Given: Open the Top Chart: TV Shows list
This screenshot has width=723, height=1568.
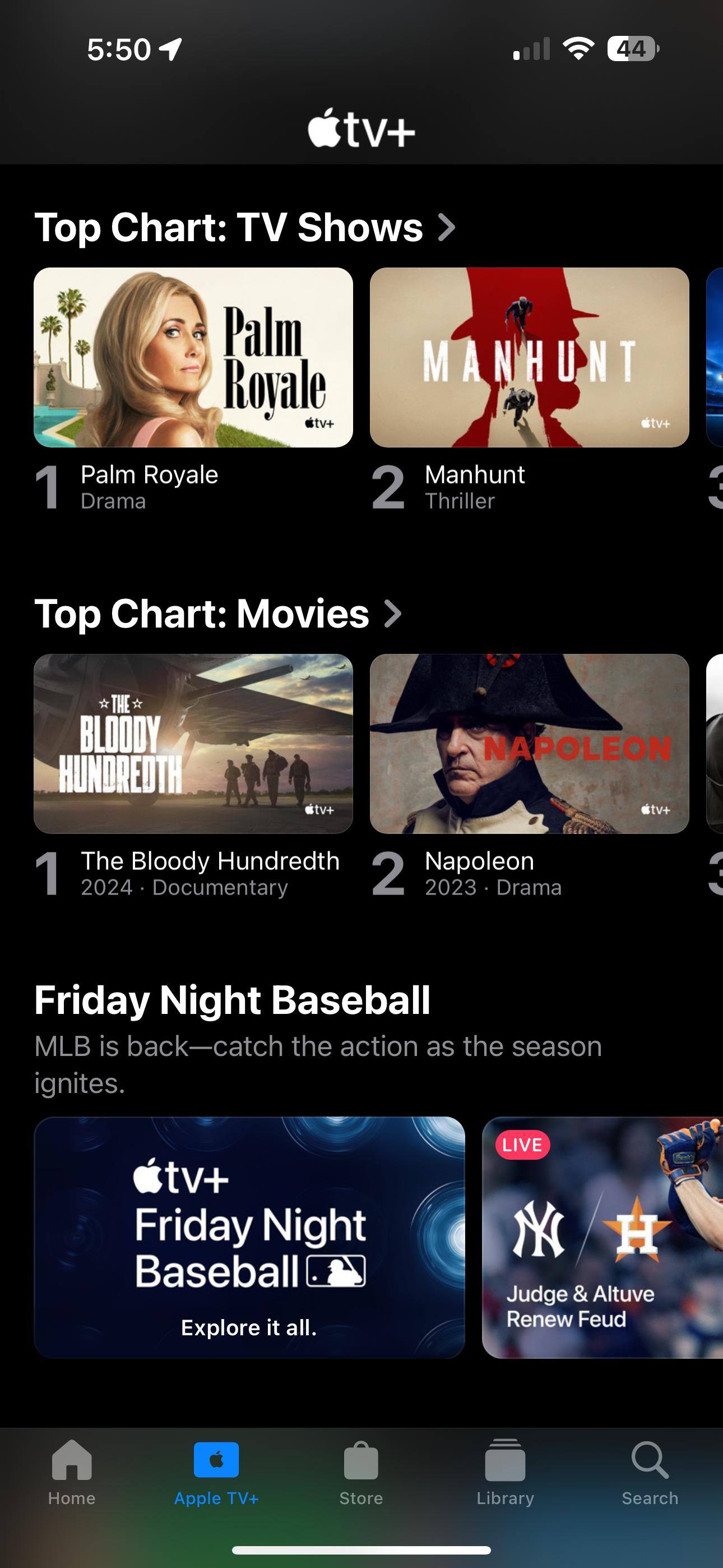Looking at the screenshot, I should click(243, 227).
